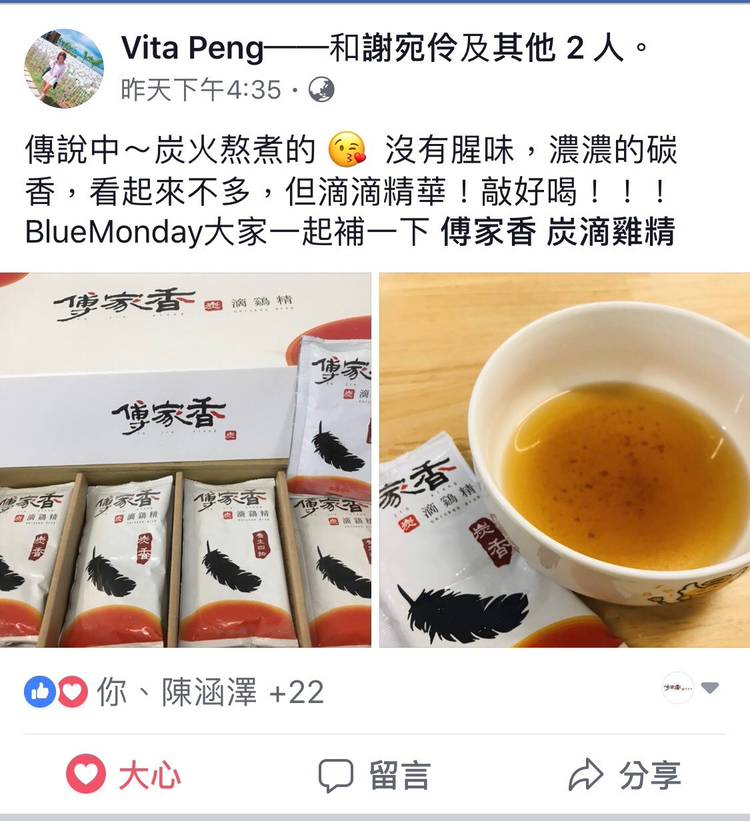Open the identity switcher dropdown arrow
This screenshot has width=750, height=821.
pyautogui.click(x=710, y=688)
